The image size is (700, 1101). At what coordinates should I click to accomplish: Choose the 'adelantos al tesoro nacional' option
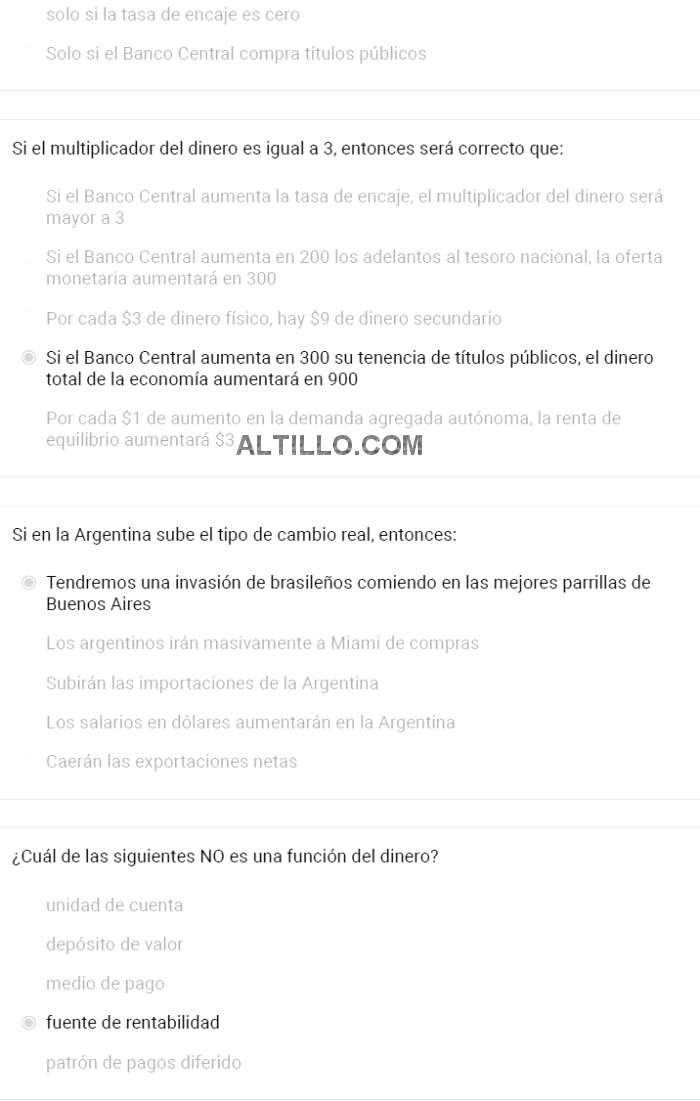(x=354, y=267)
